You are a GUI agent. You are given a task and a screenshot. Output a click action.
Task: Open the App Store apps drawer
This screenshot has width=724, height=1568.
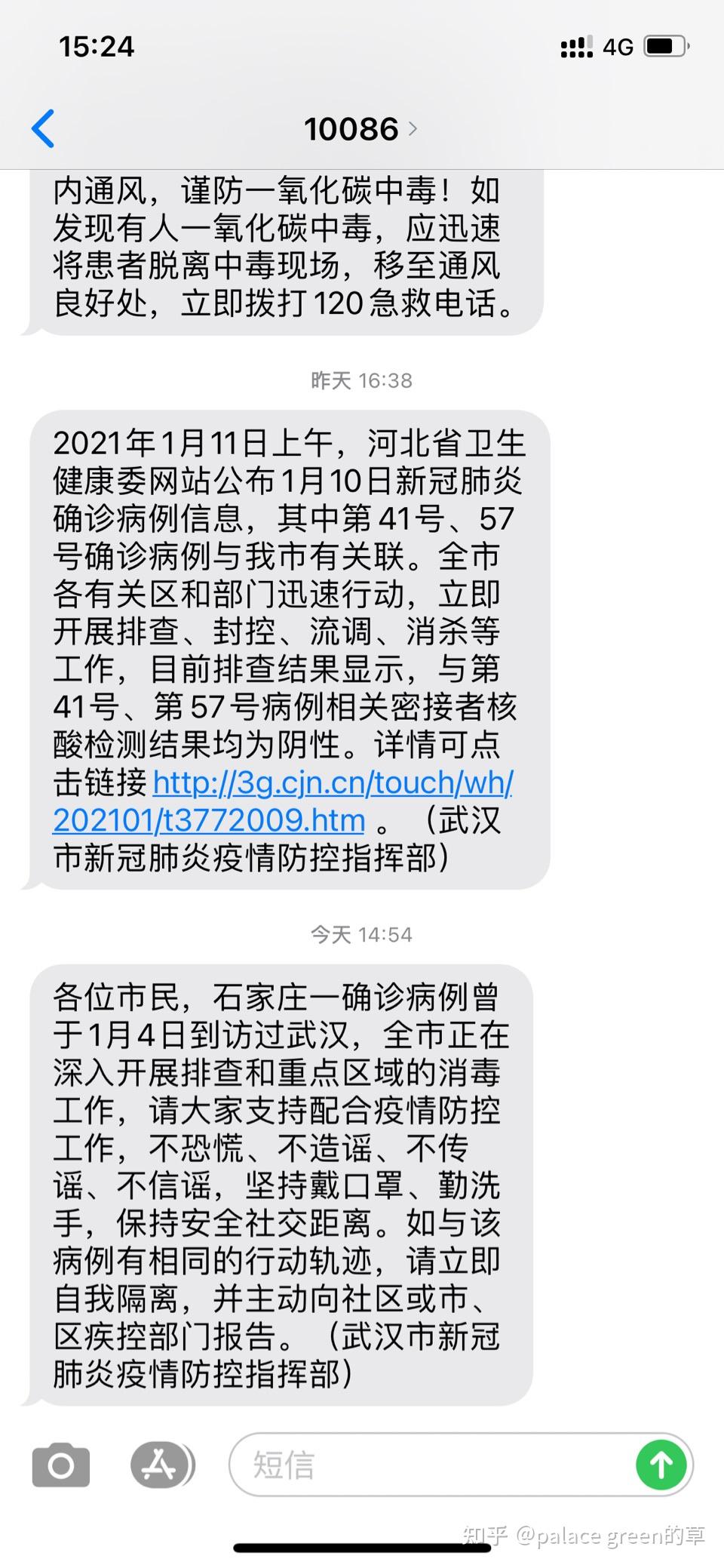click(161, 1465)
